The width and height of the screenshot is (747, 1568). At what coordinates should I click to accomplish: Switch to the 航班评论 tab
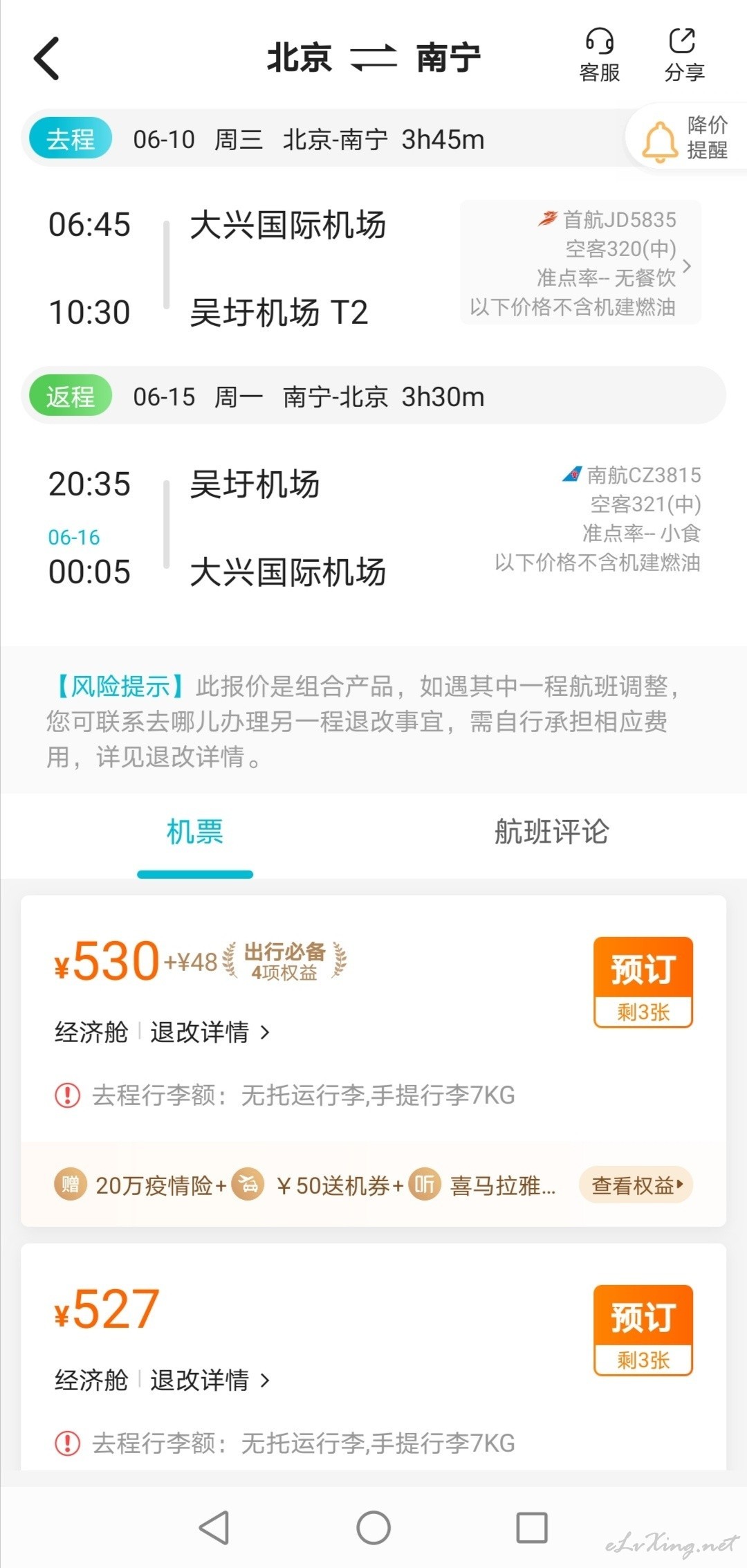point(551,832)
